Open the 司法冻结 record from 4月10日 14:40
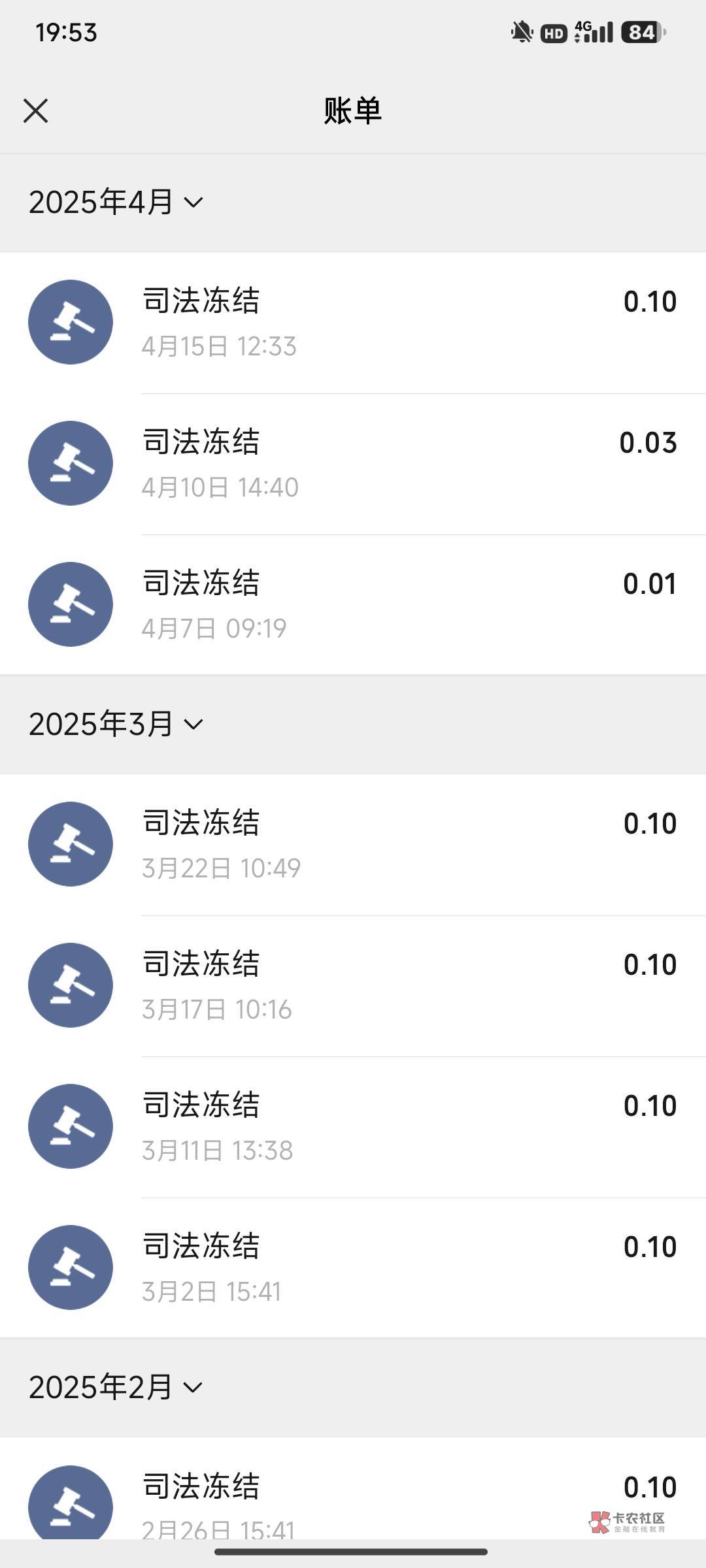 (x=353, y=464)
